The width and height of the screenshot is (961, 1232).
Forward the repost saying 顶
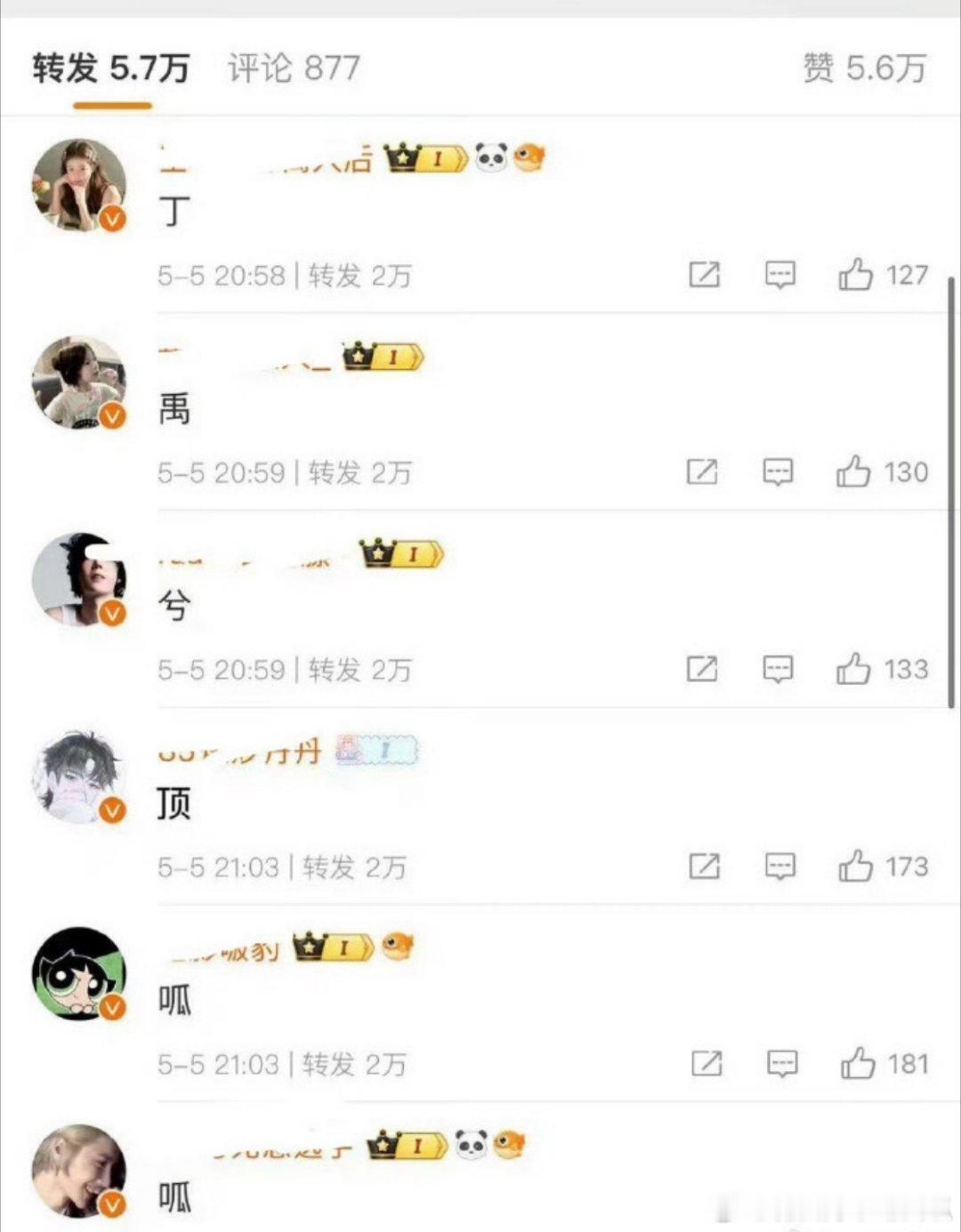[704, 866]
